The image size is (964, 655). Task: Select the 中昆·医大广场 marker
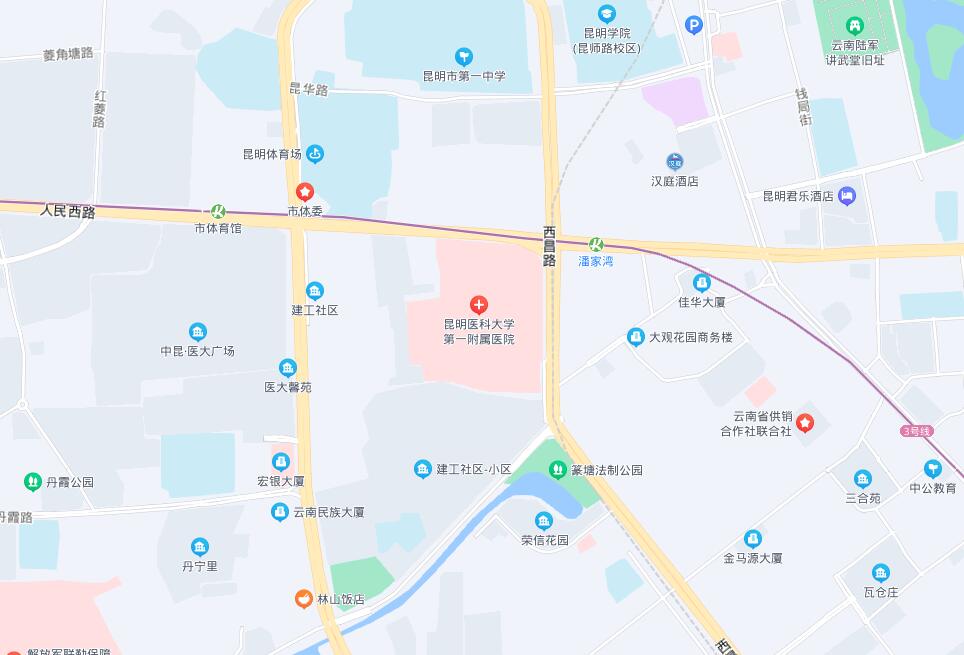click(197, 332)
